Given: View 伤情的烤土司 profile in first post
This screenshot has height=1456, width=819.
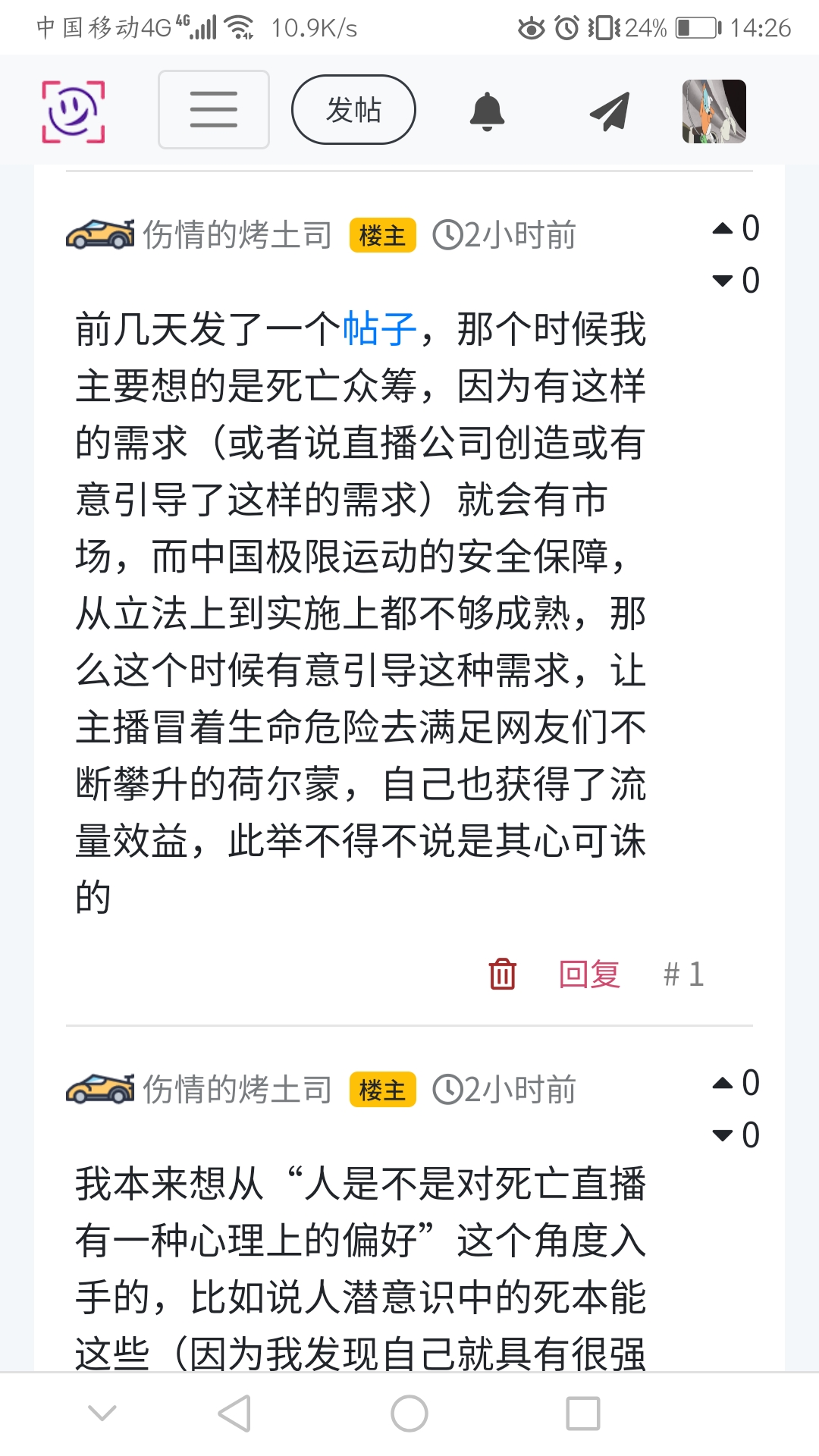Looking at the screenshot, I should (237, 235).
